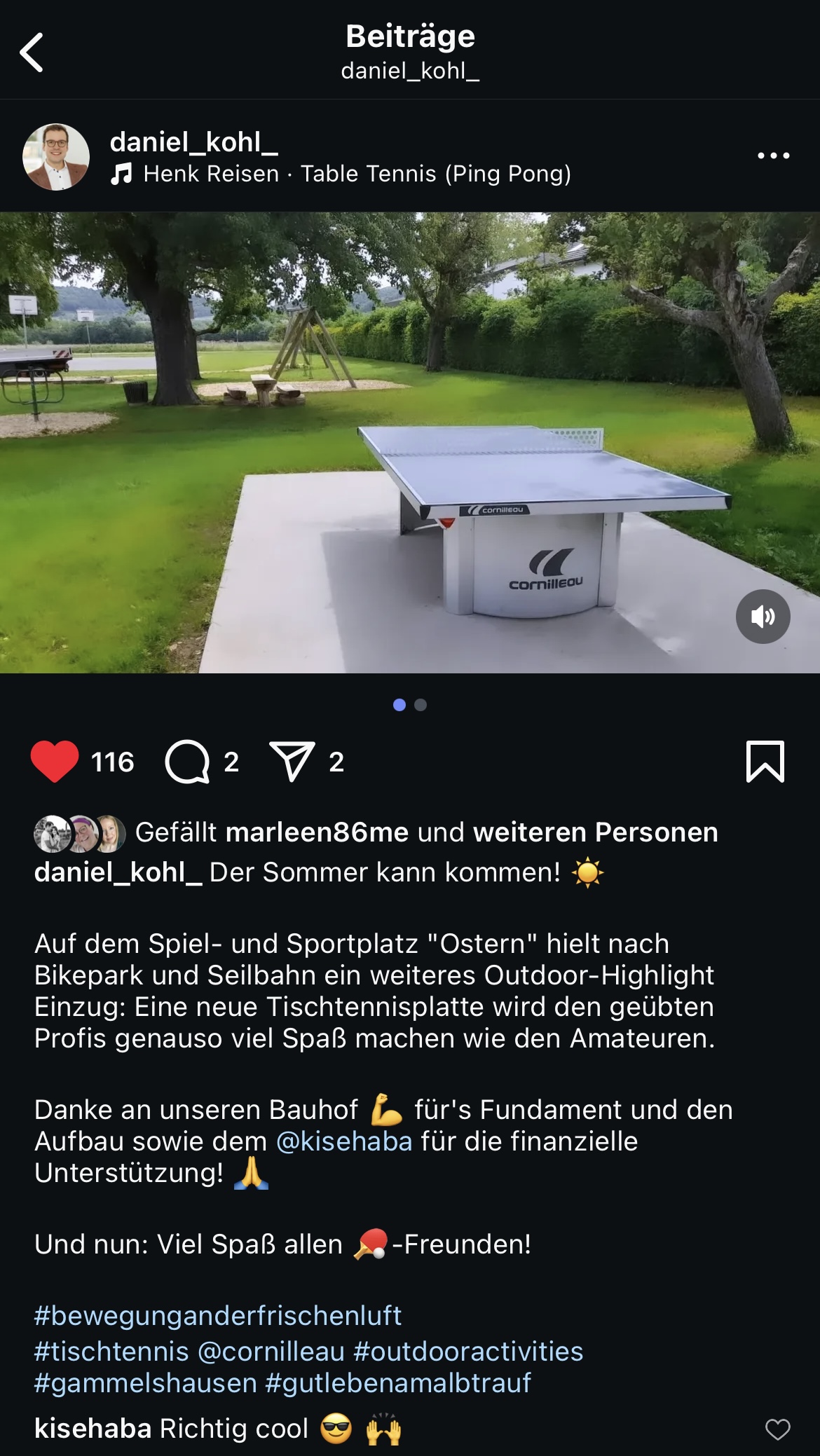820x1456 pixels.
Task: Open the #gammelshausen hashtag
Action: [146, 1383]
